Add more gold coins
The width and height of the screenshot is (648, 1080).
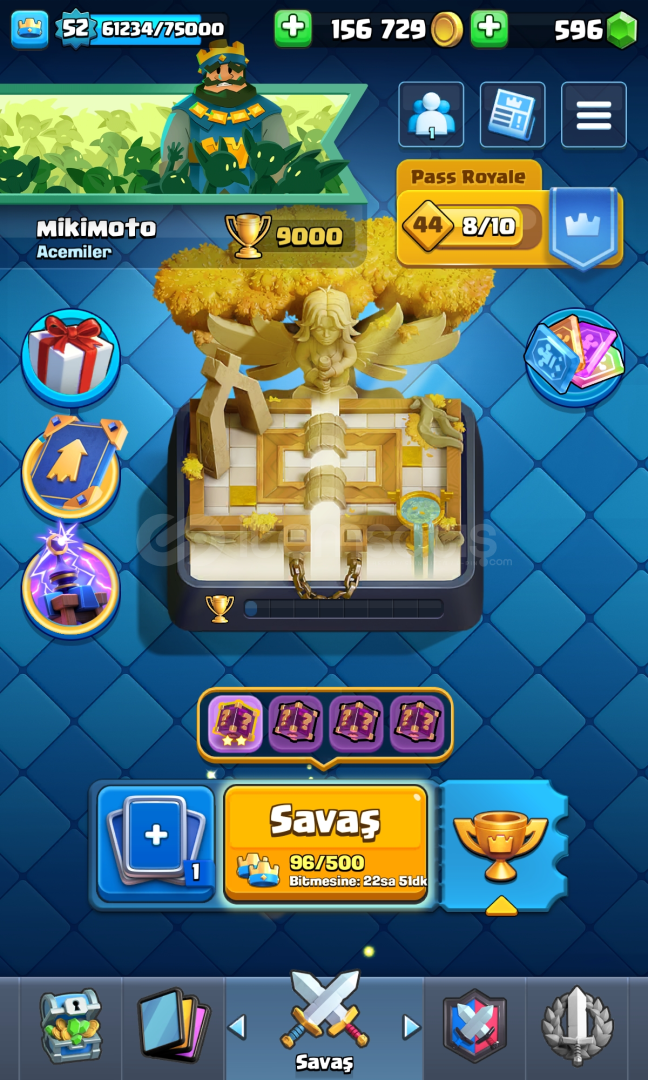pos(293,29)
